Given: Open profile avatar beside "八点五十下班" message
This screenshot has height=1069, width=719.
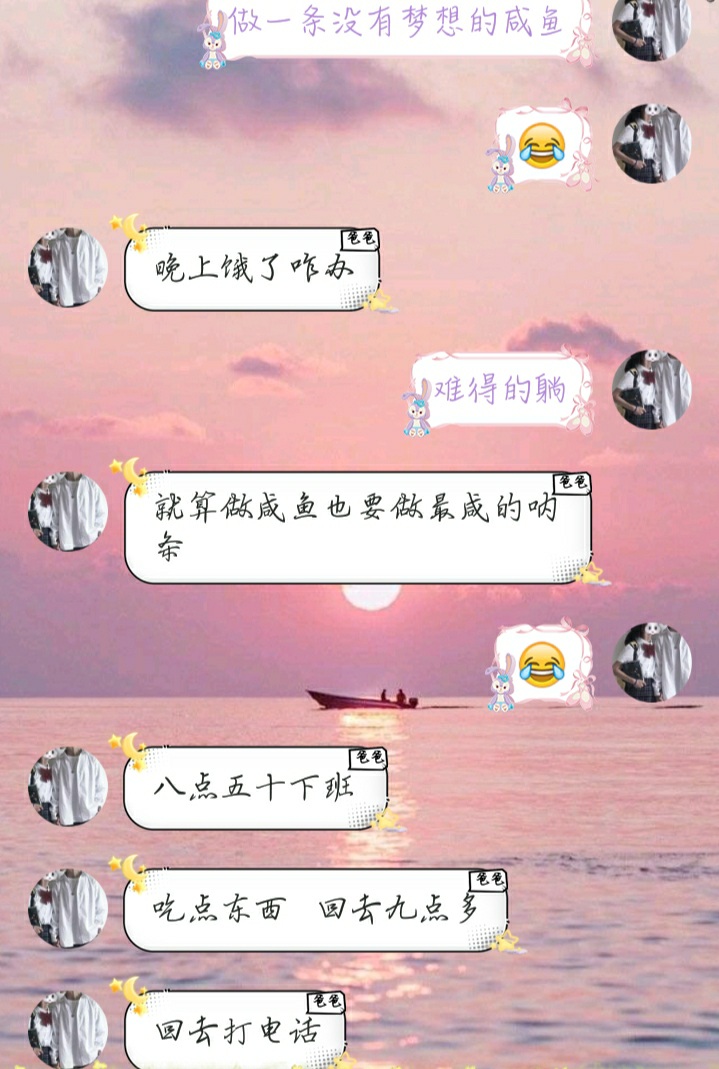Looking at the screenshot, I should click(x=68, y=786).
